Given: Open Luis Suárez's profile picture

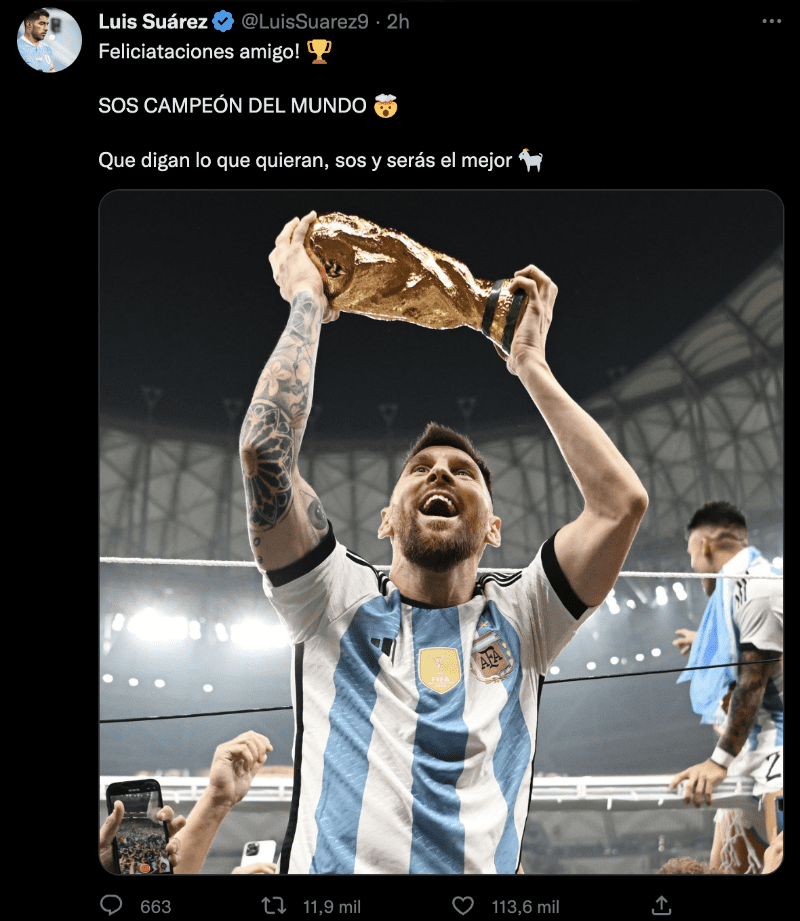Looking at the screenshot, I should pyautogui.click(x=49, y=40).
